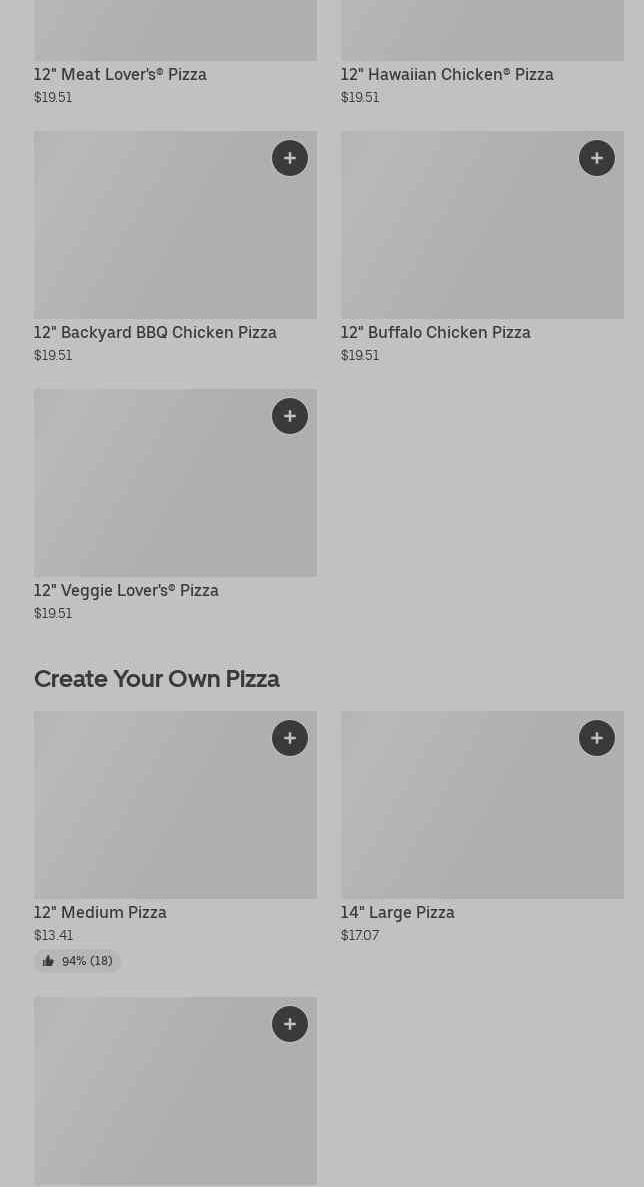Viewport: 644px width, 1187px height.
Task: Add 12" Veggie Lover's Pizza to cart
Action: pyautogui.click(x=290, y=416)
